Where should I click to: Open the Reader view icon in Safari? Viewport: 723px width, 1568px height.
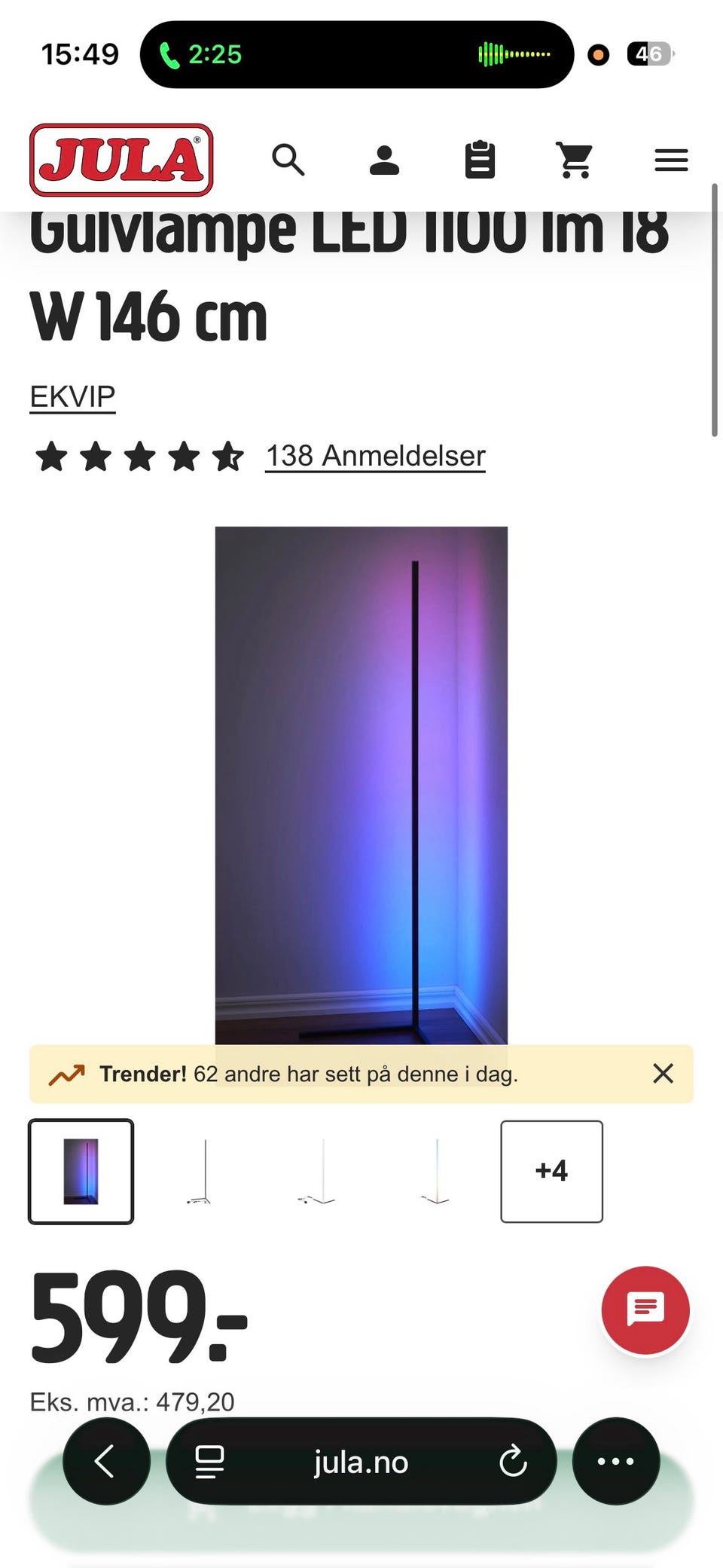click(x=209, y=1460)
